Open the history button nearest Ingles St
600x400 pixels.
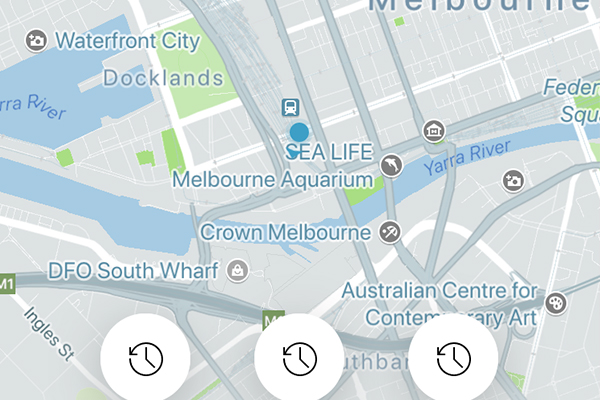(145, 358)
